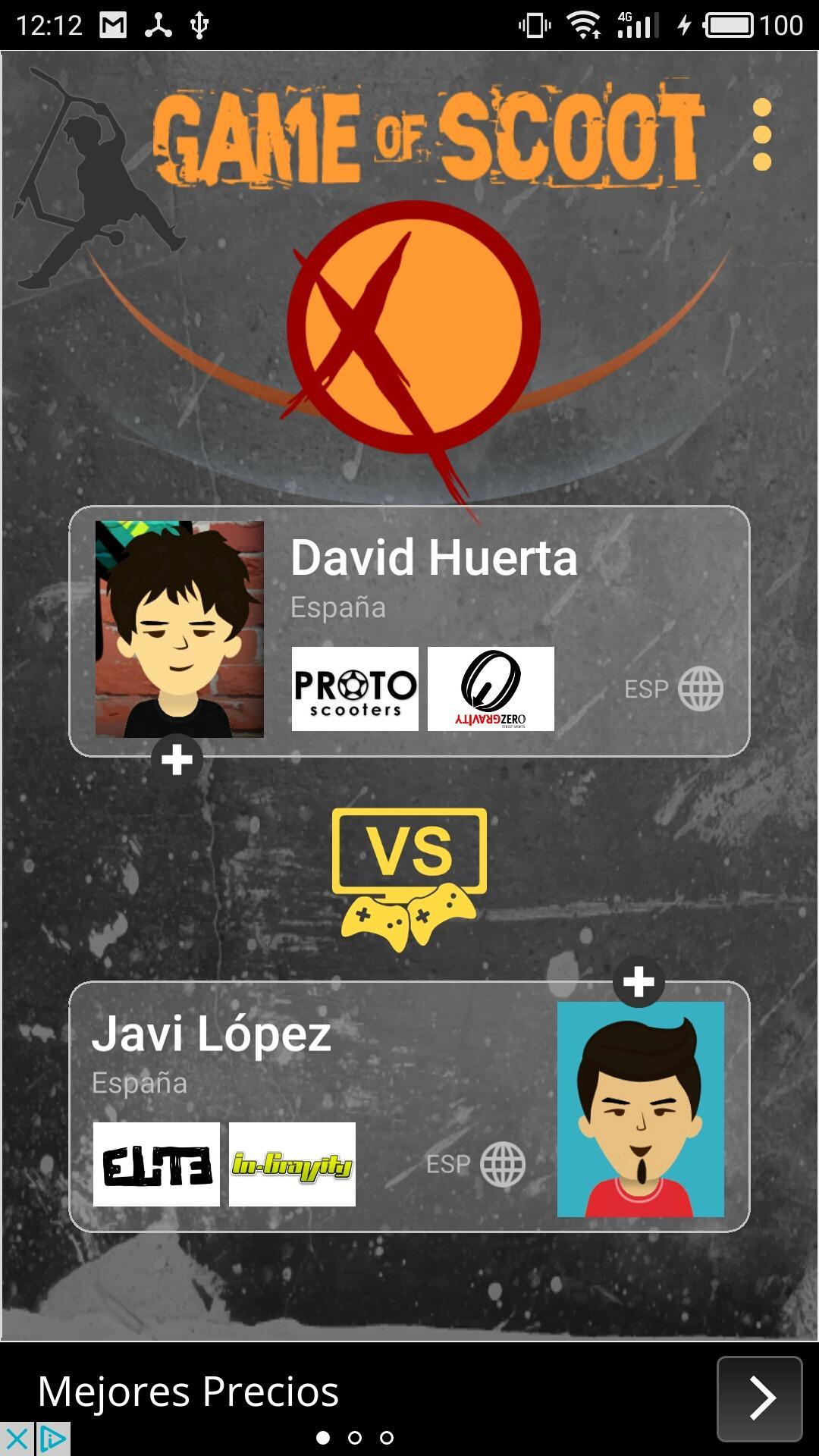Tap the plus button under David Huerta's avatar
This screenshot has height=1456, width=819.
pos(177,759)
